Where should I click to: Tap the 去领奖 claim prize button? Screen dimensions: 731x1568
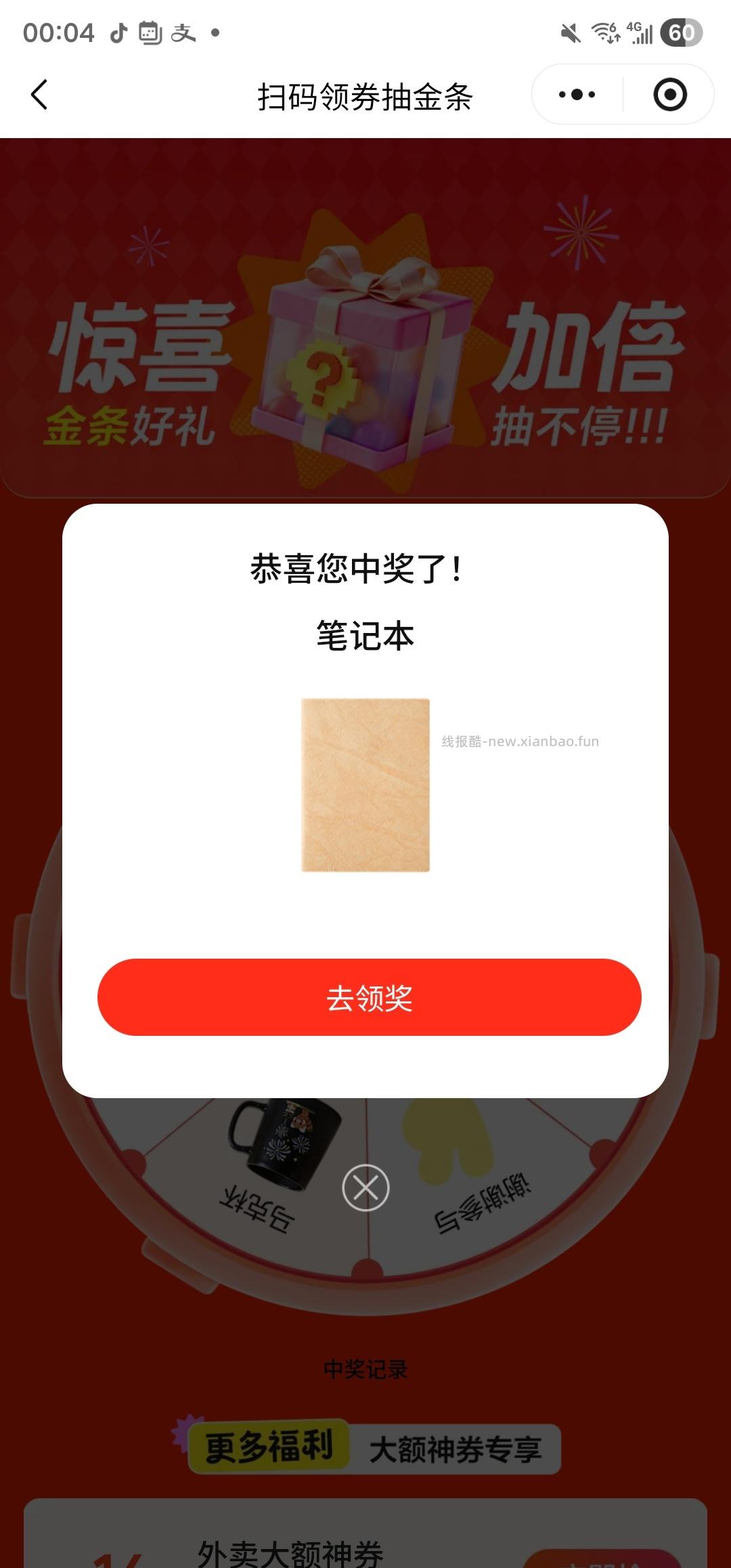click(x=365, y=997)
